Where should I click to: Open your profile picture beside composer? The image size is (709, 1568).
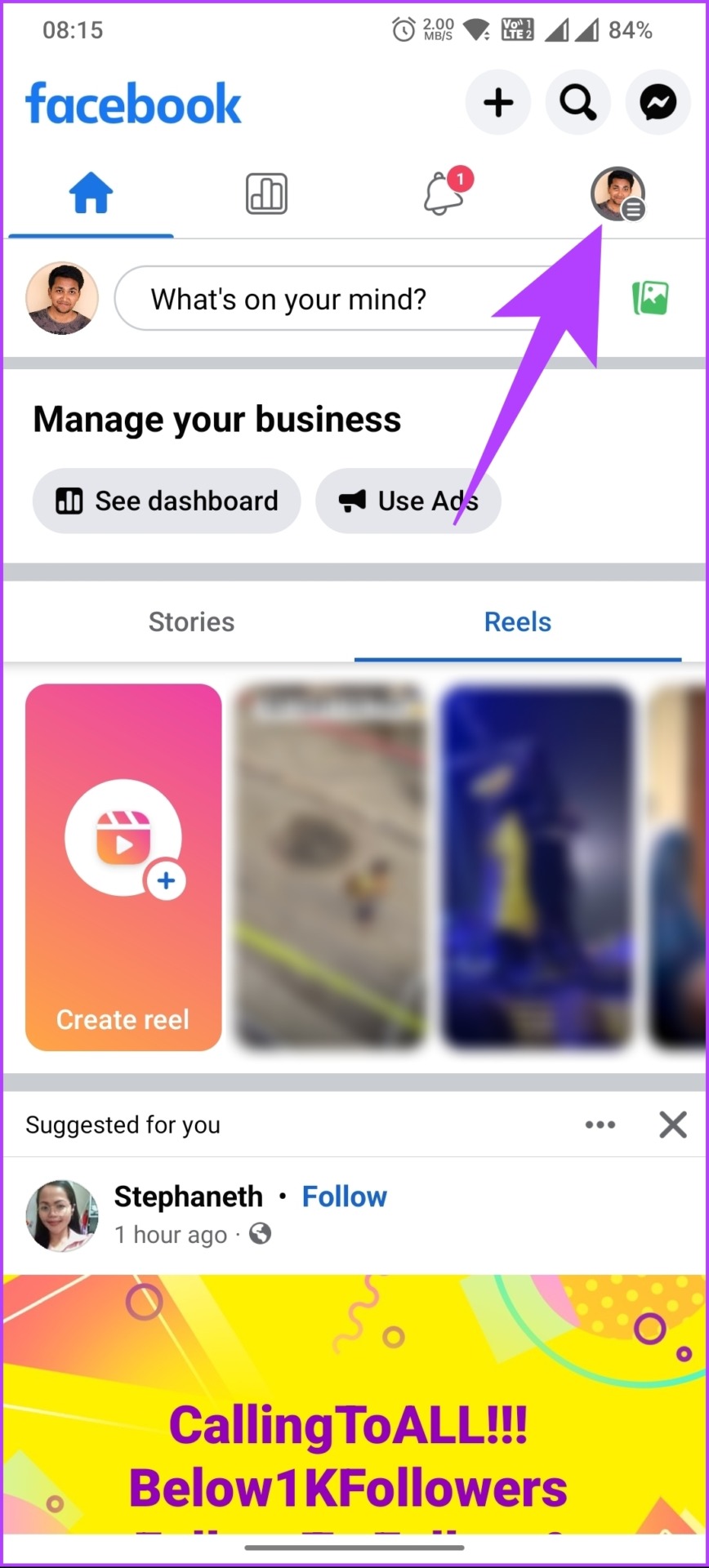pyautogui.click(x=62, y=299)
